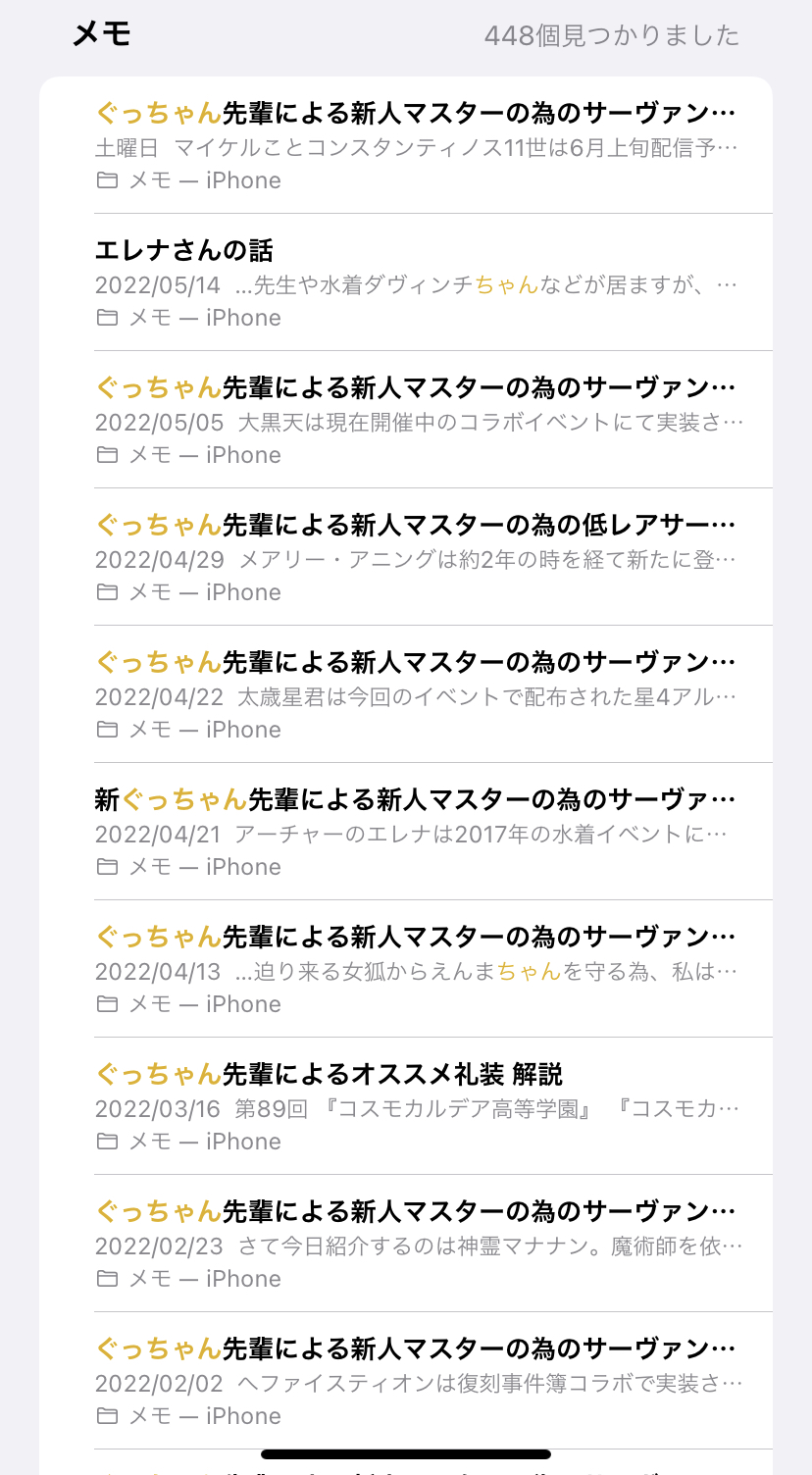
Task: View the 2022/04/22 note about 太歳星君
Action: point(416,694)
